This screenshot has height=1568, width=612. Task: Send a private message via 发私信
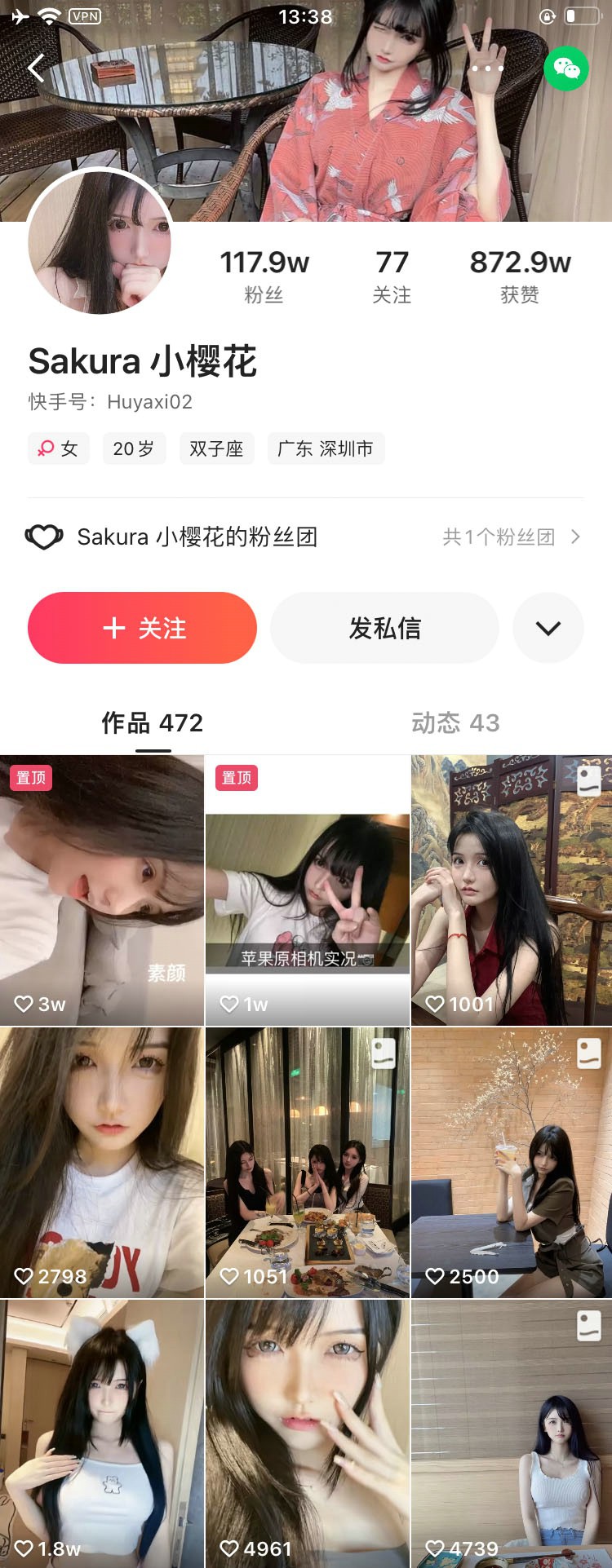pos(384,628)
